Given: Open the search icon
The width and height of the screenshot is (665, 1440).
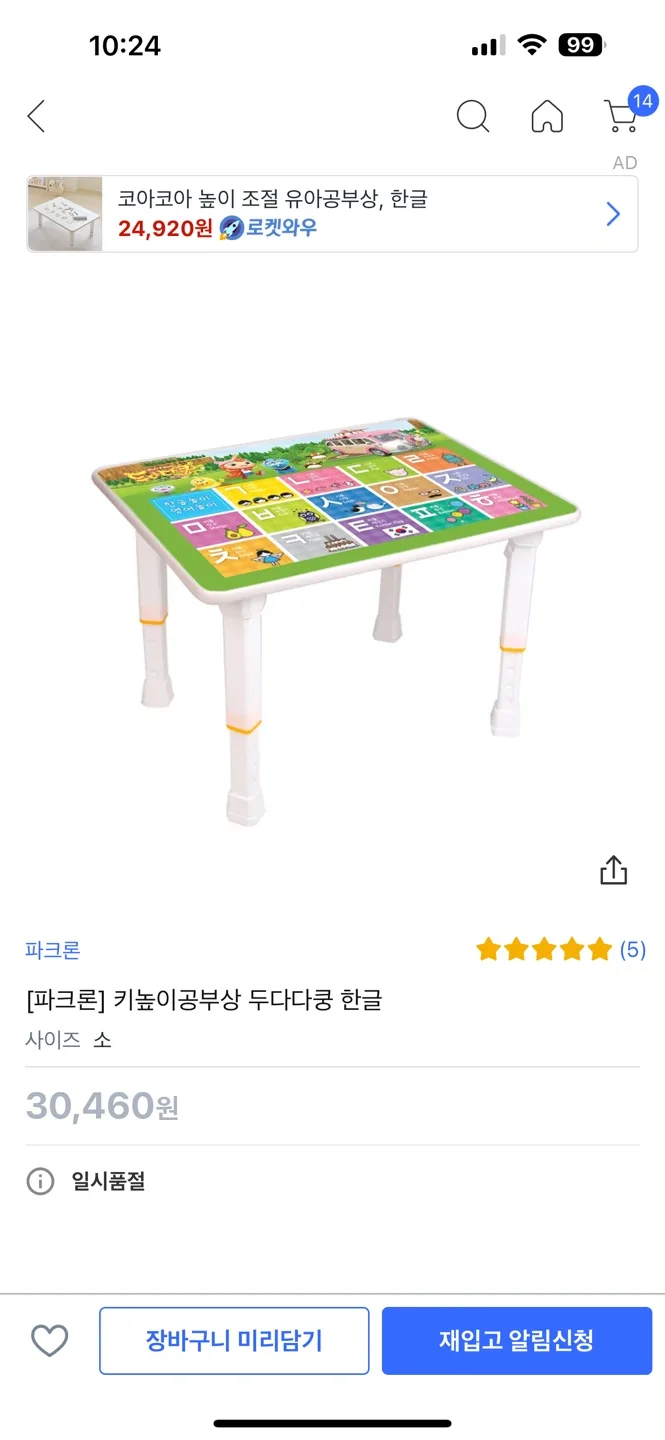Looking at the screenshot, I should tap(472, 117).
